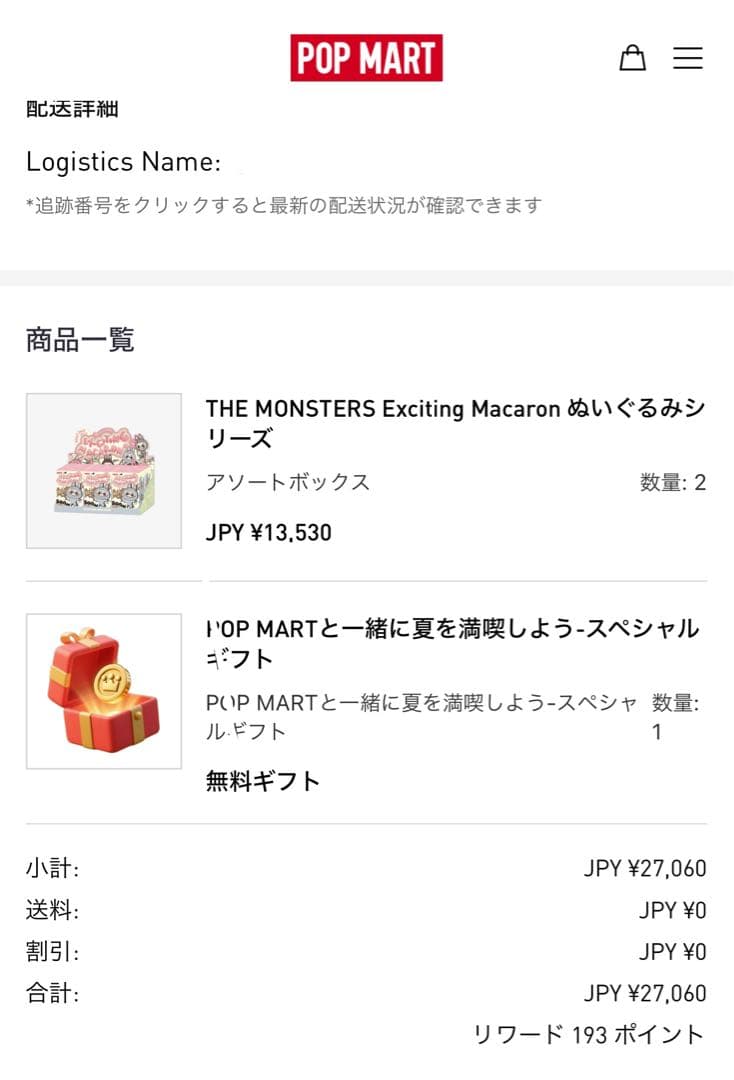The image size is (734, 1080).
Task: Click the アソートボックス variant label
Action: click(x=285, y=482)
